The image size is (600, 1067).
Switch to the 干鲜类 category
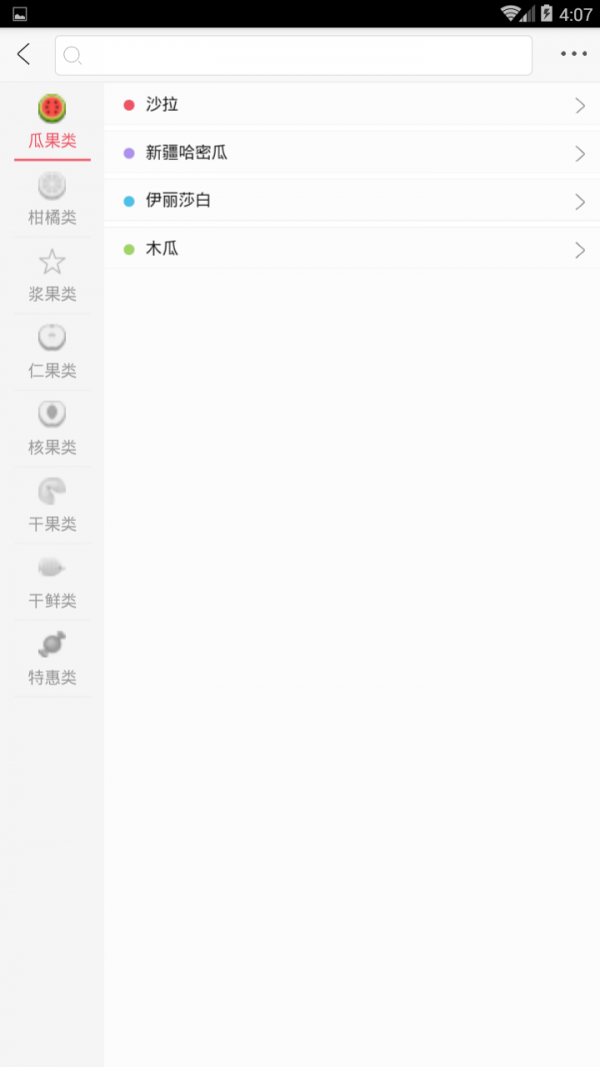pos(52,583)
